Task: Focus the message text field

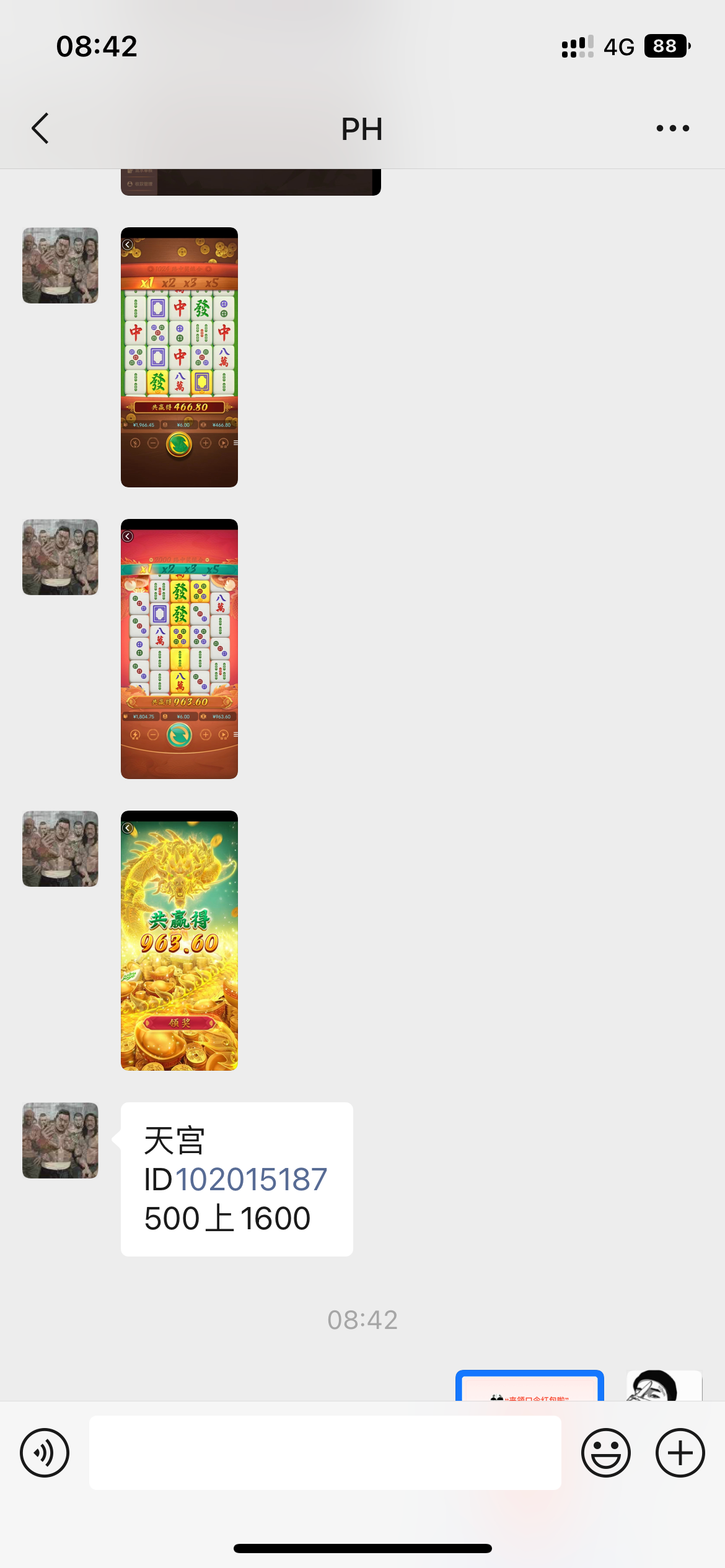Action: 325,1453
